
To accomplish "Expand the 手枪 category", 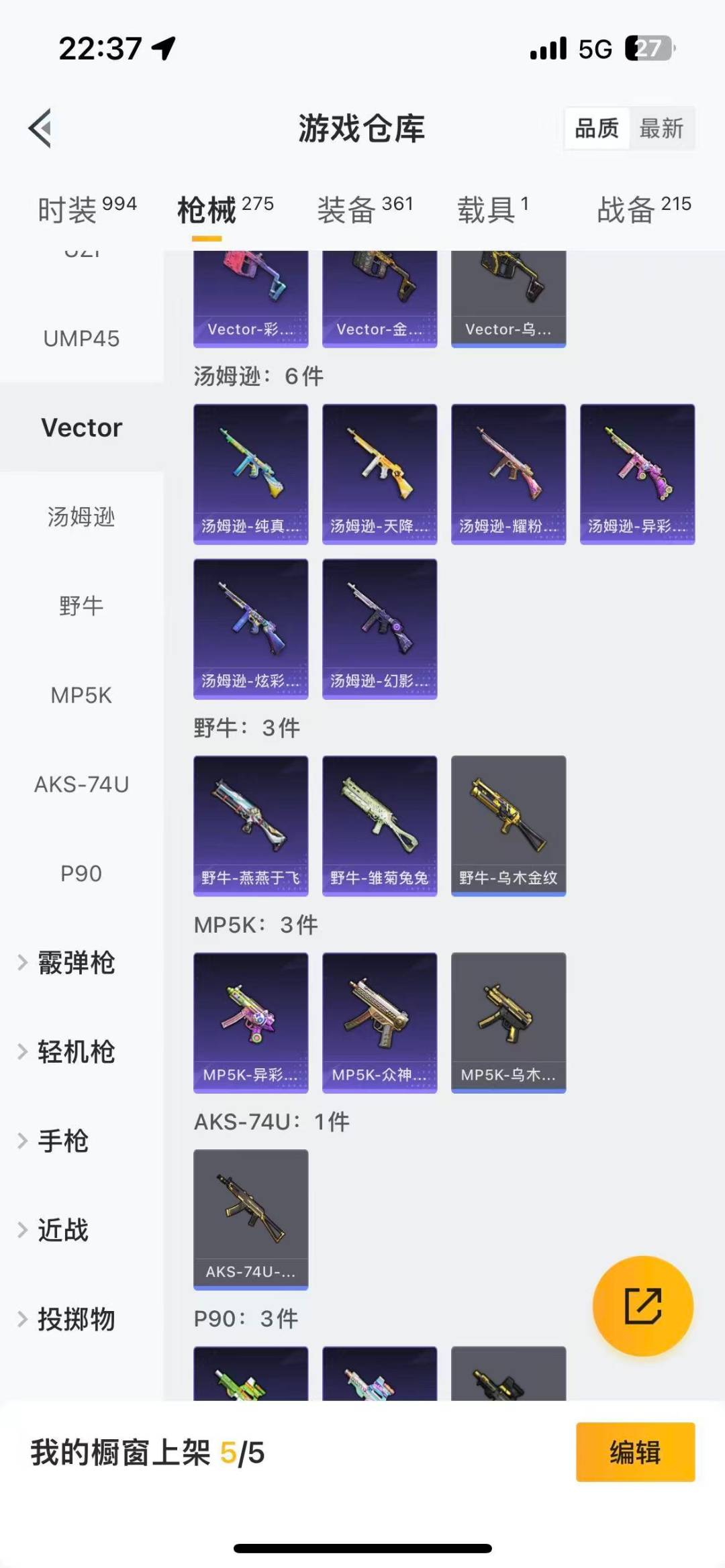I will coord(62,1141).
